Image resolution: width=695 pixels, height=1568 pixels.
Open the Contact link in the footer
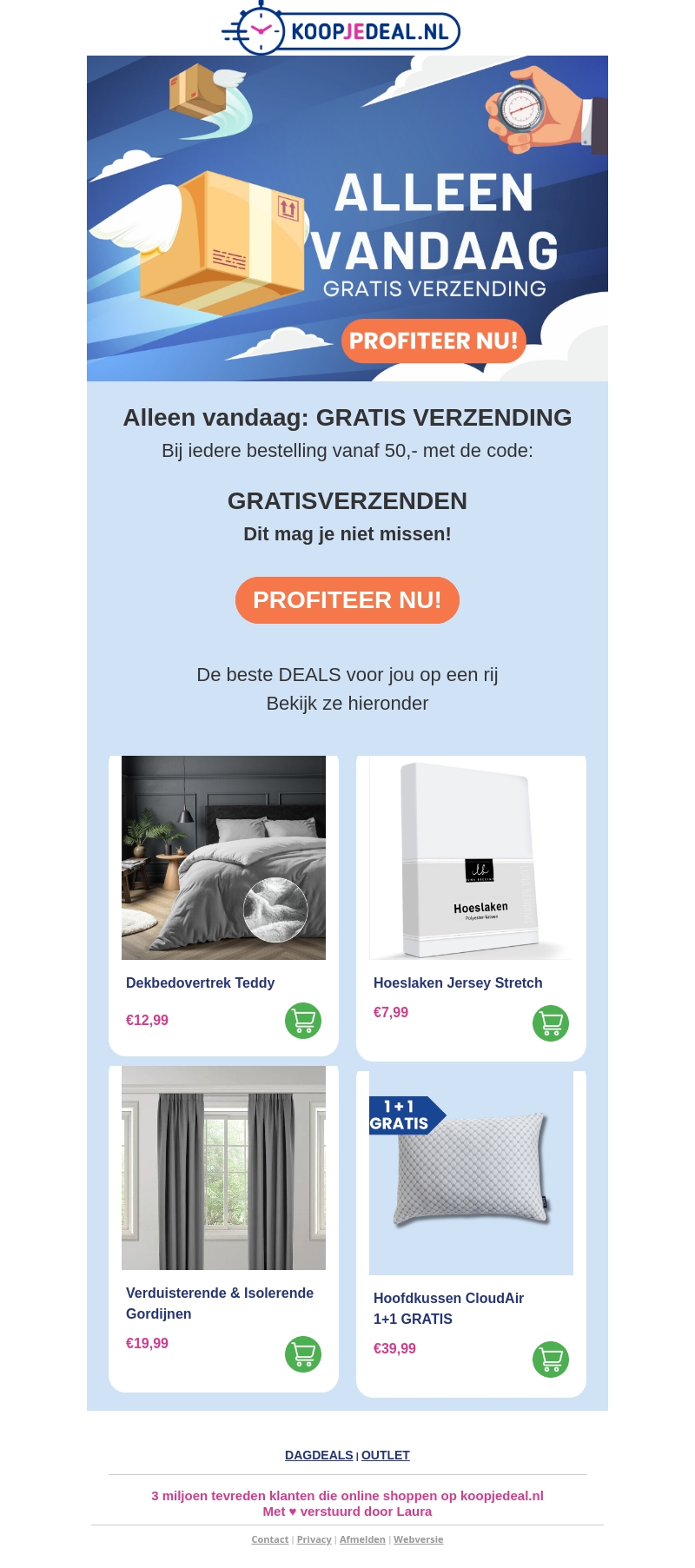[270, 1539]
